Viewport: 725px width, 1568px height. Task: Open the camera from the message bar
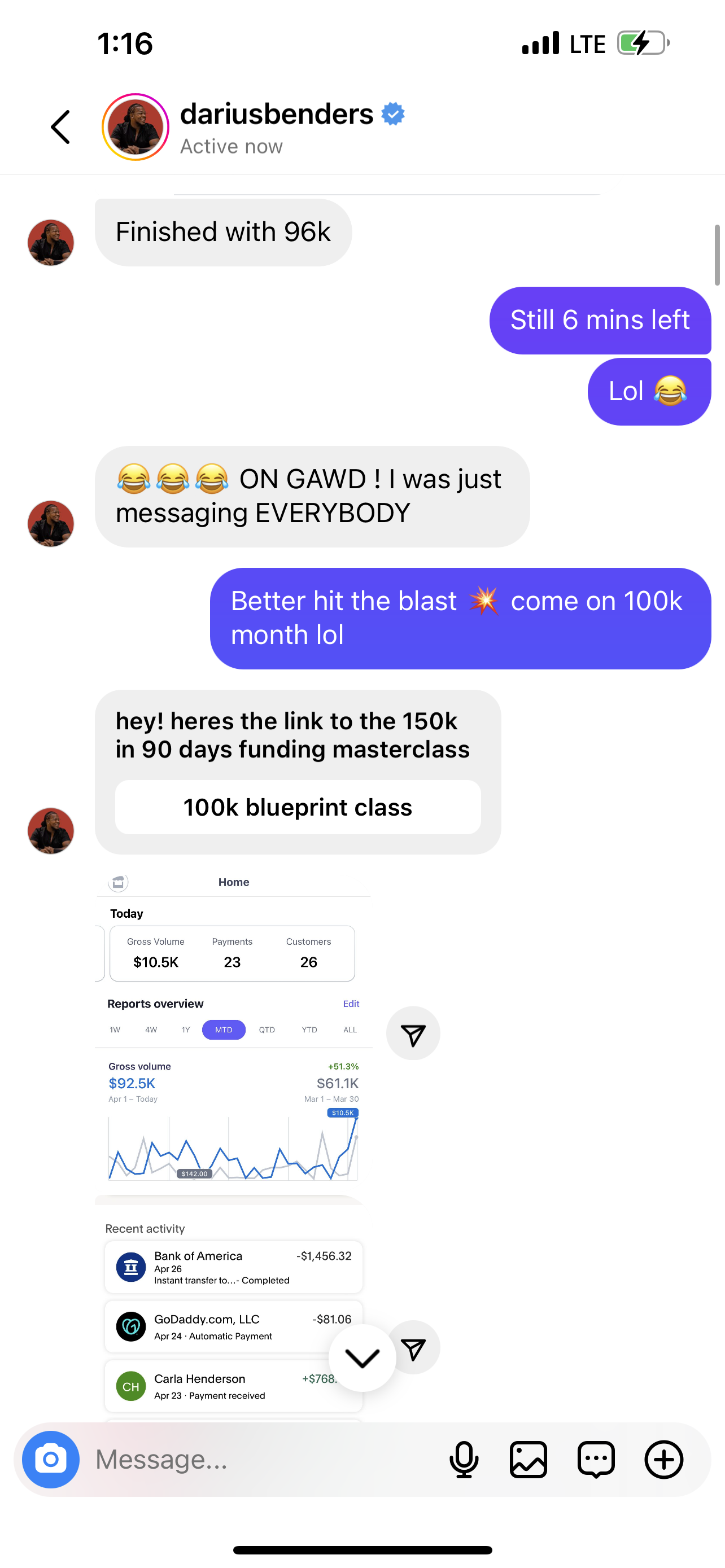50,1459
